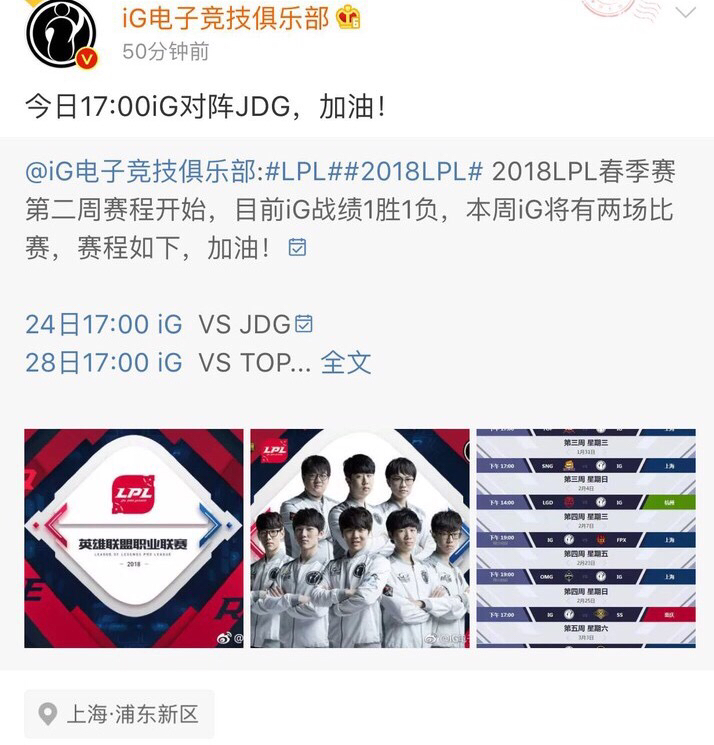This screenshot has width=714, height=745.
Task: Tap 全文 to read full post
Action: 346,362
